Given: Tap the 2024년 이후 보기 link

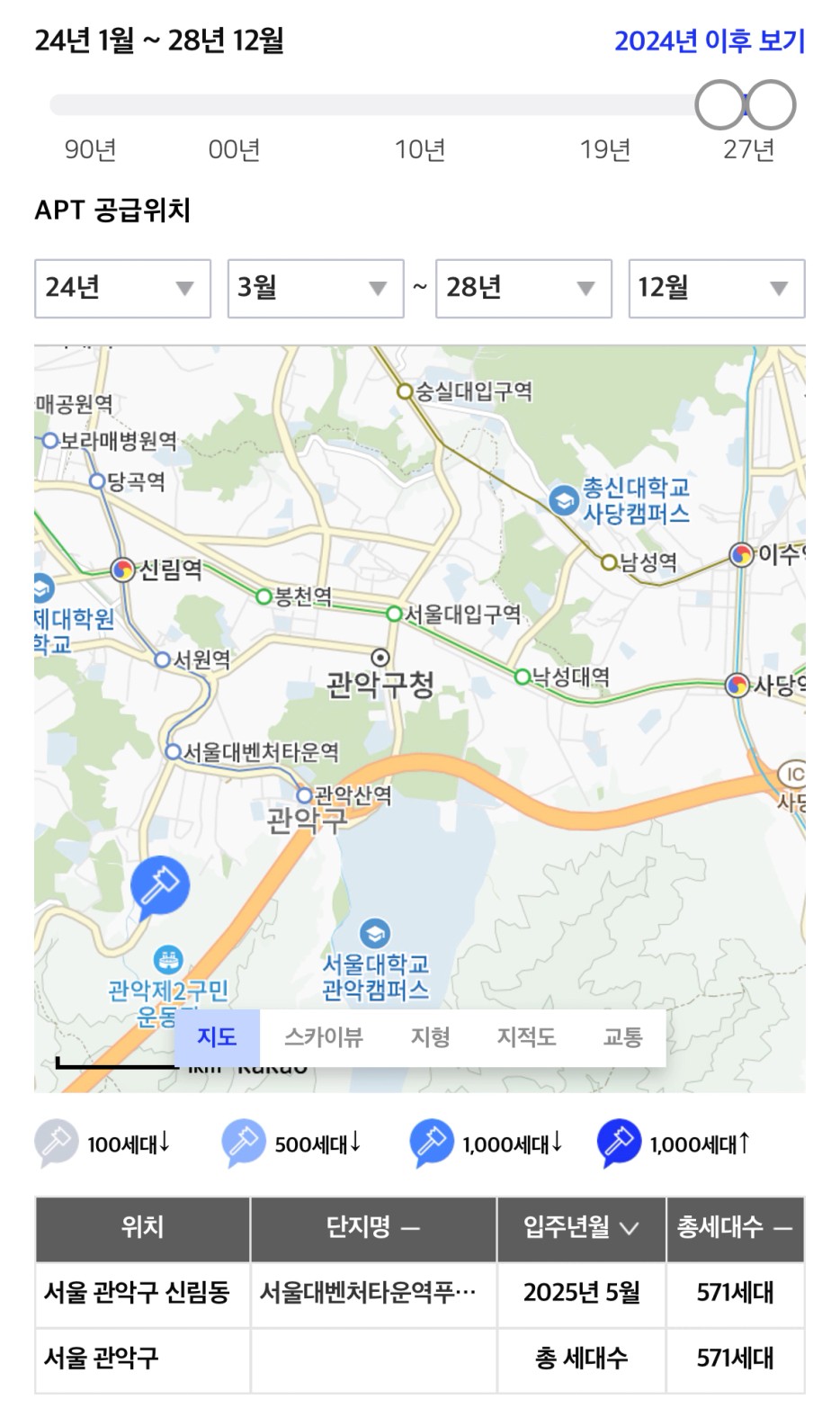Looking at the screenshot, I should (x=709, y=41).
